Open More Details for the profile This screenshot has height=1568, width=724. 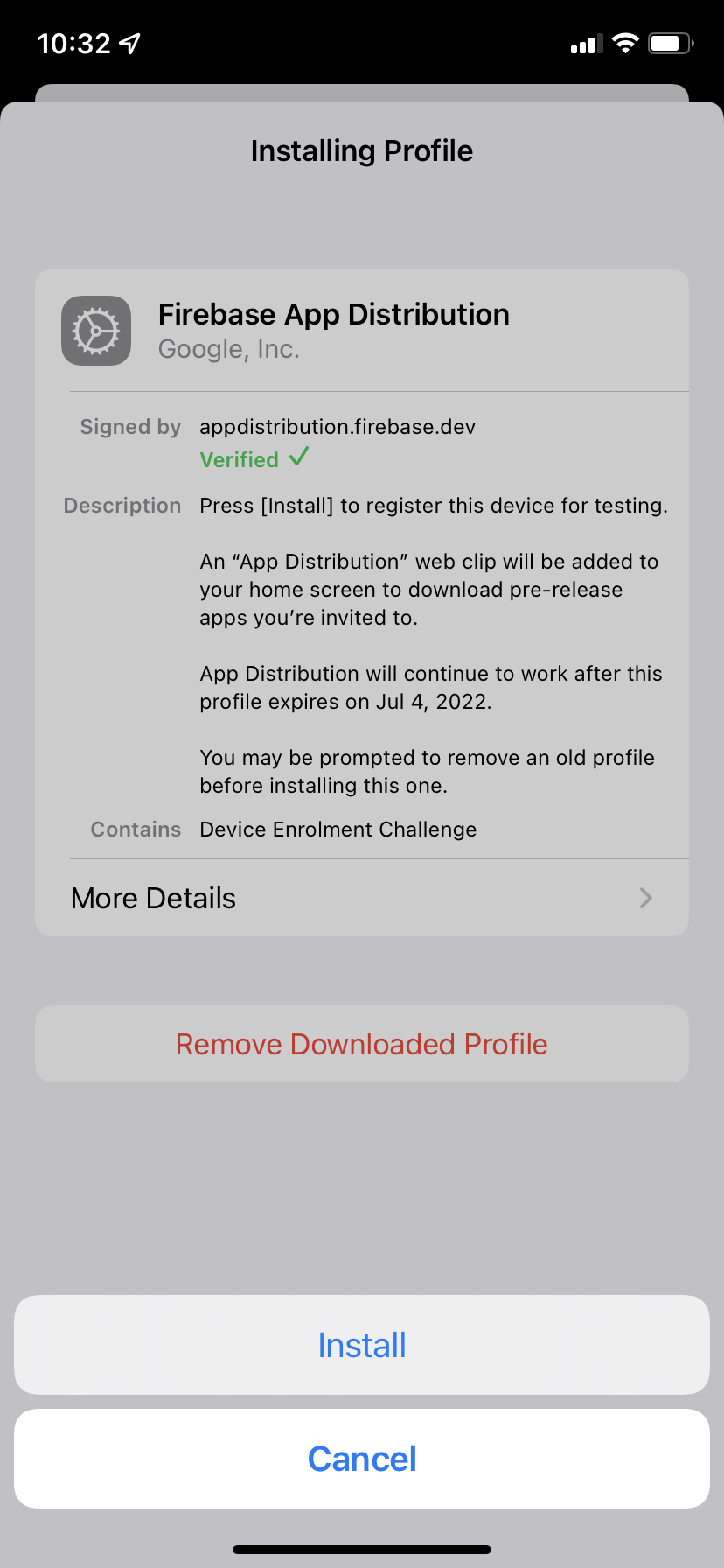pos(362,898)
